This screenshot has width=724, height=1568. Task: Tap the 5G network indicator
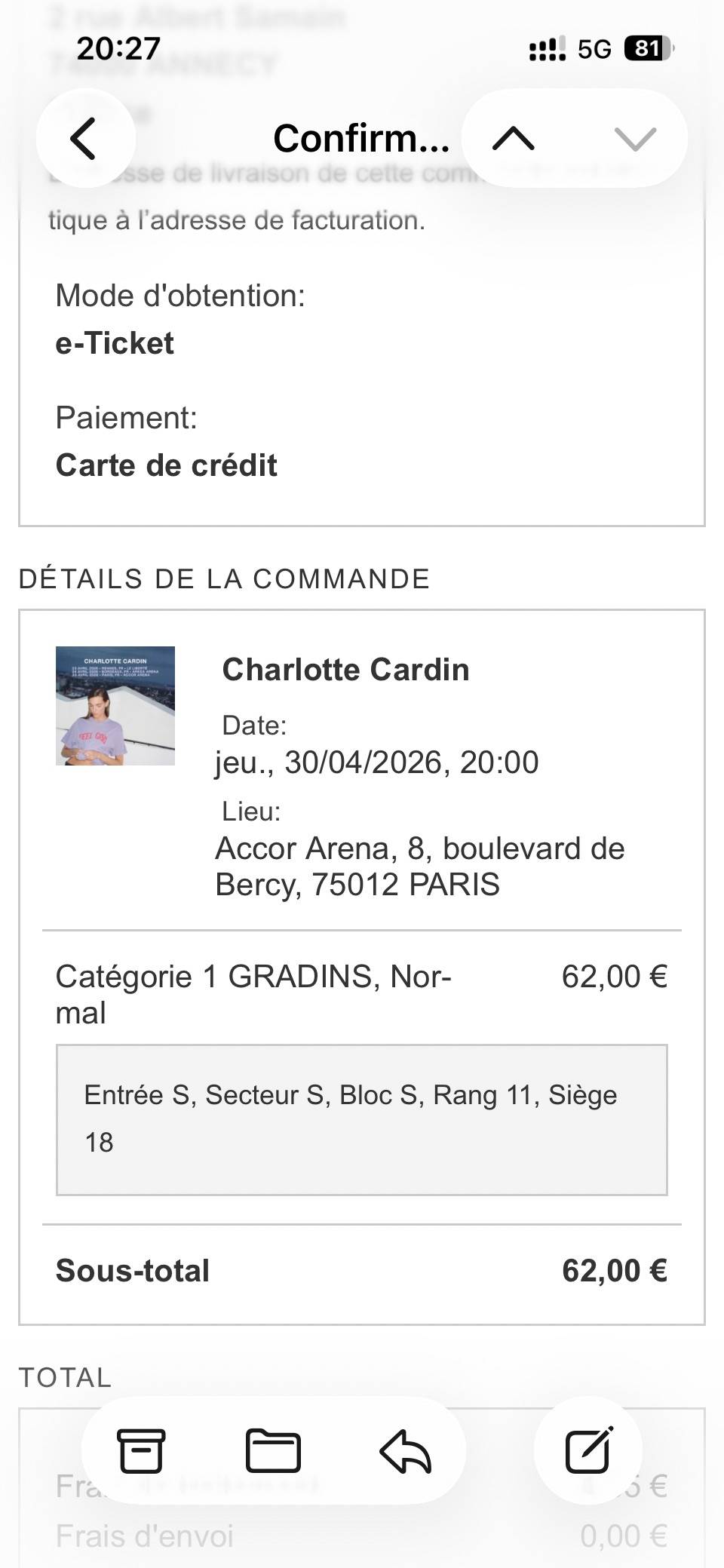[x=595, y=49]
